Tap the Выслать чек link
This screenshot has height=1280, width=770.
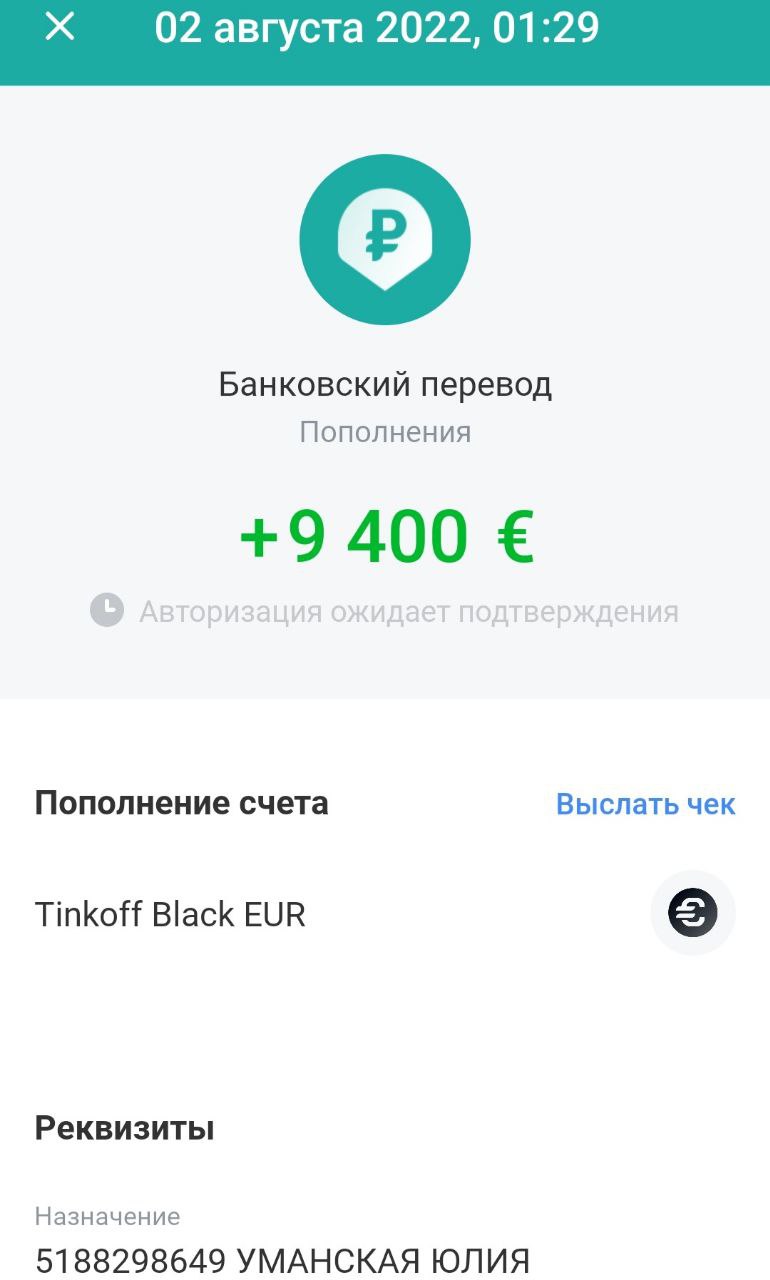click(645, 804)
